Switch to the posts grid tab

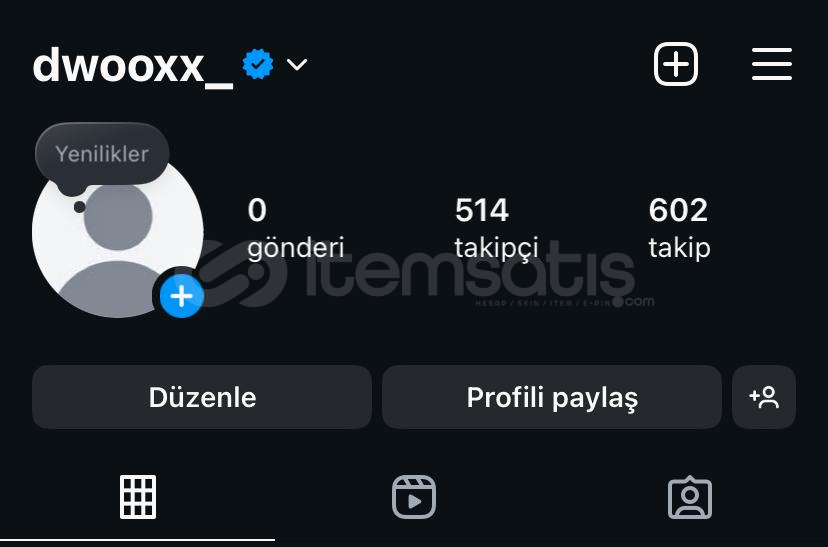tap(138, 497)
